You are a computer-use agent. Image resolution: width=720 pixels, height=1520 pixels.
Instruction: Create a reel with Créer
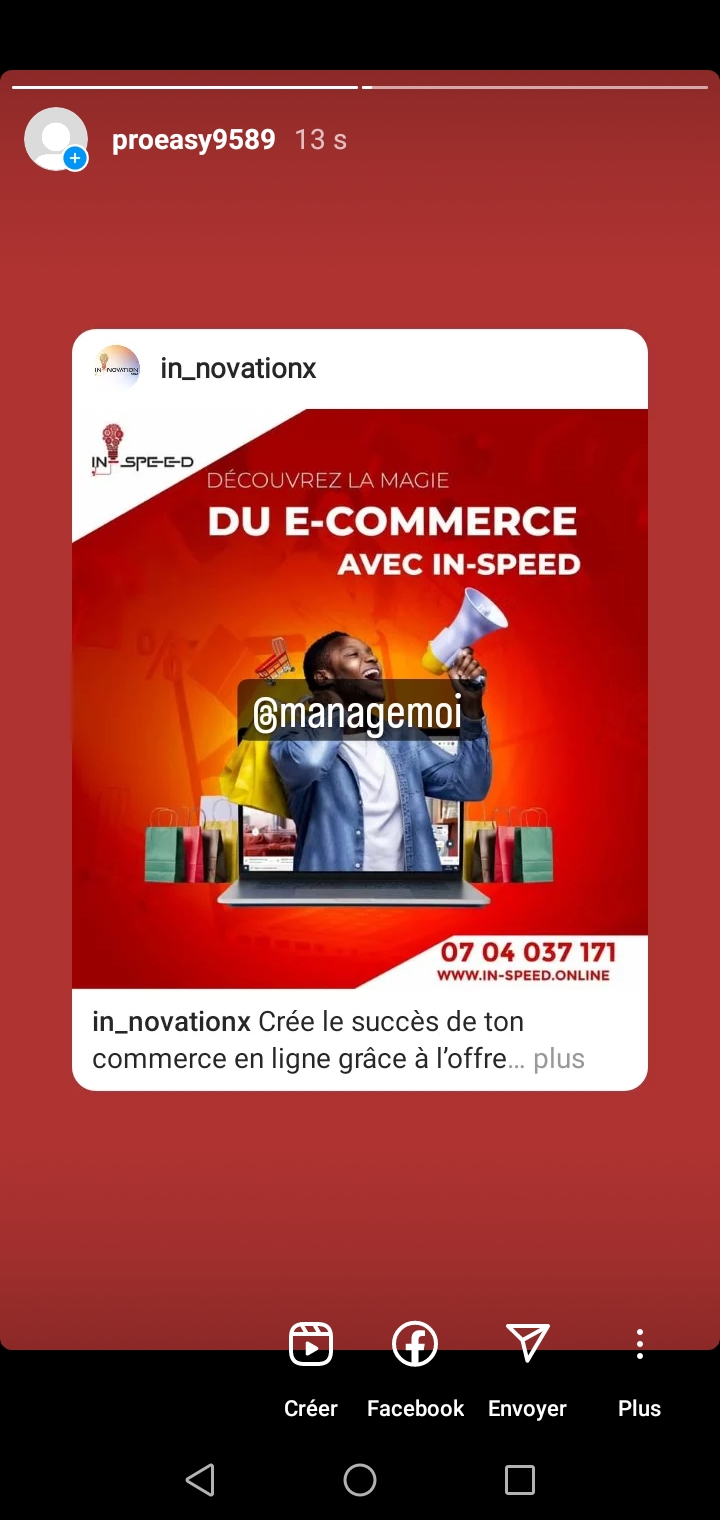click(x=311, y=1370)
